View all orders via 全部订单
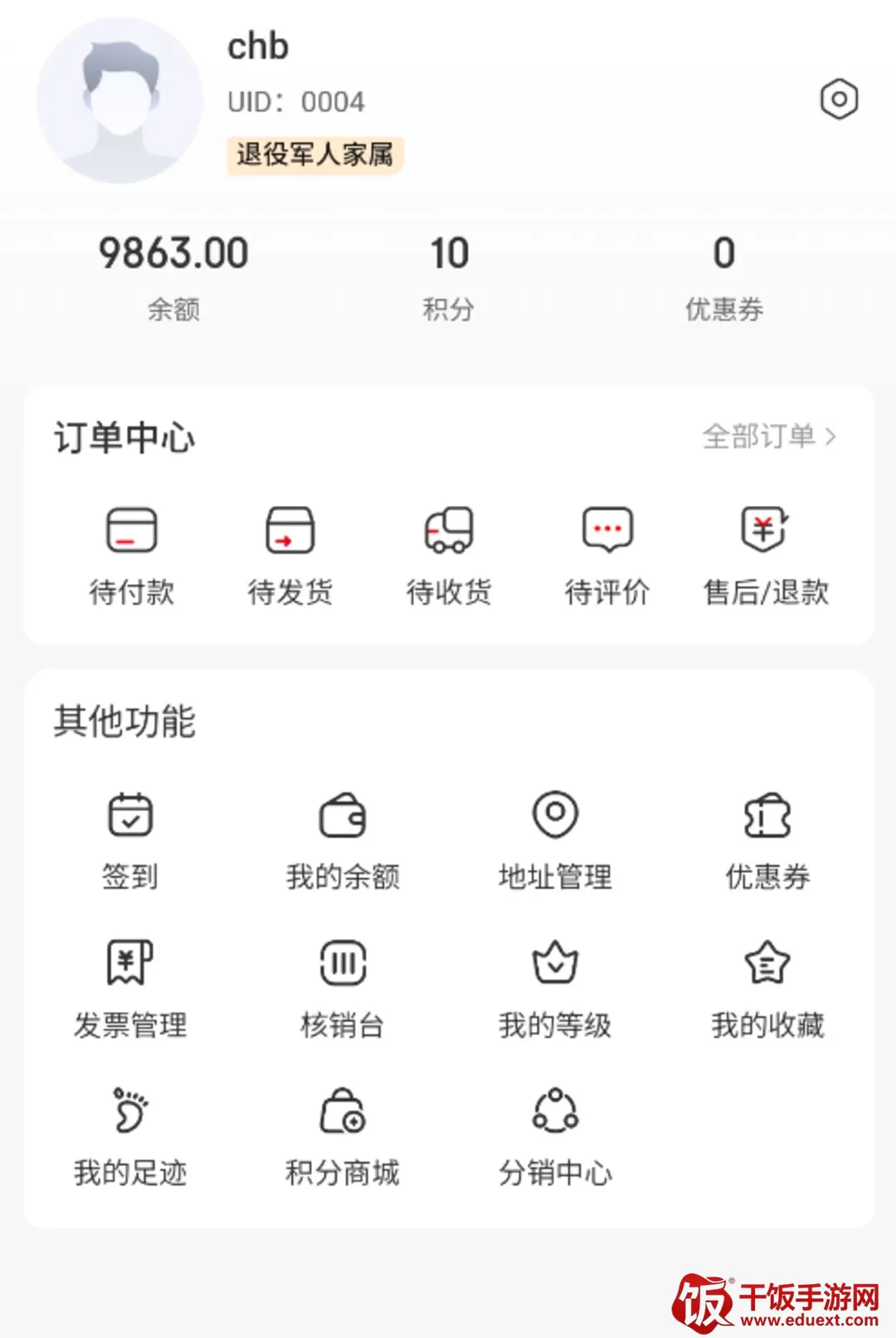This screenshot has height=1338, width=896. (770, 436)
